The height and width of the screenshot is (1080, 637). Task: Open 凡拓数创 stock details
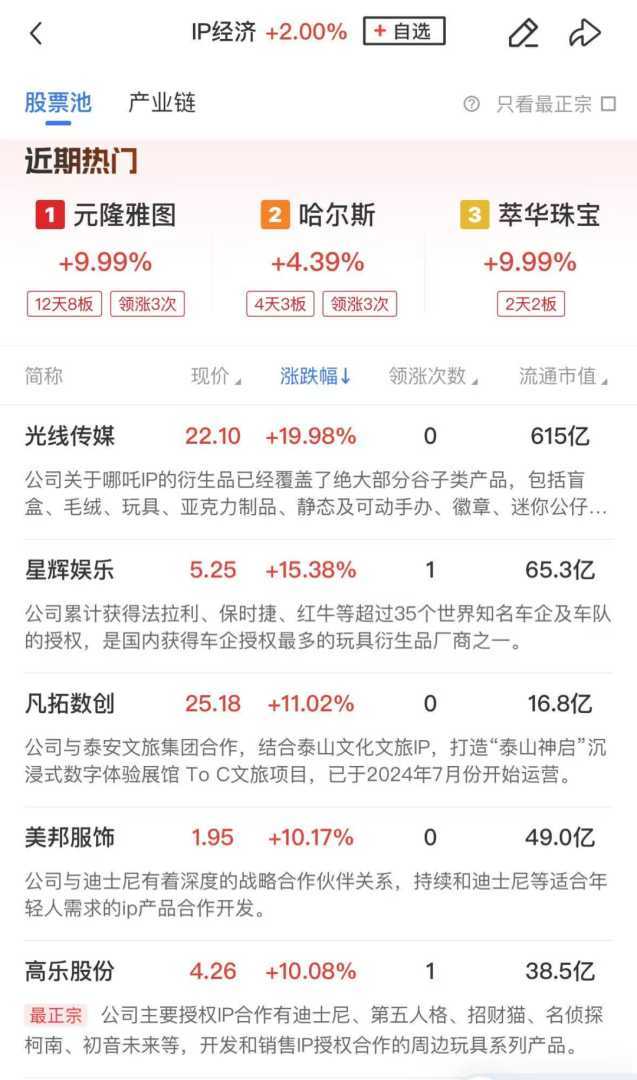pos(70,703)
